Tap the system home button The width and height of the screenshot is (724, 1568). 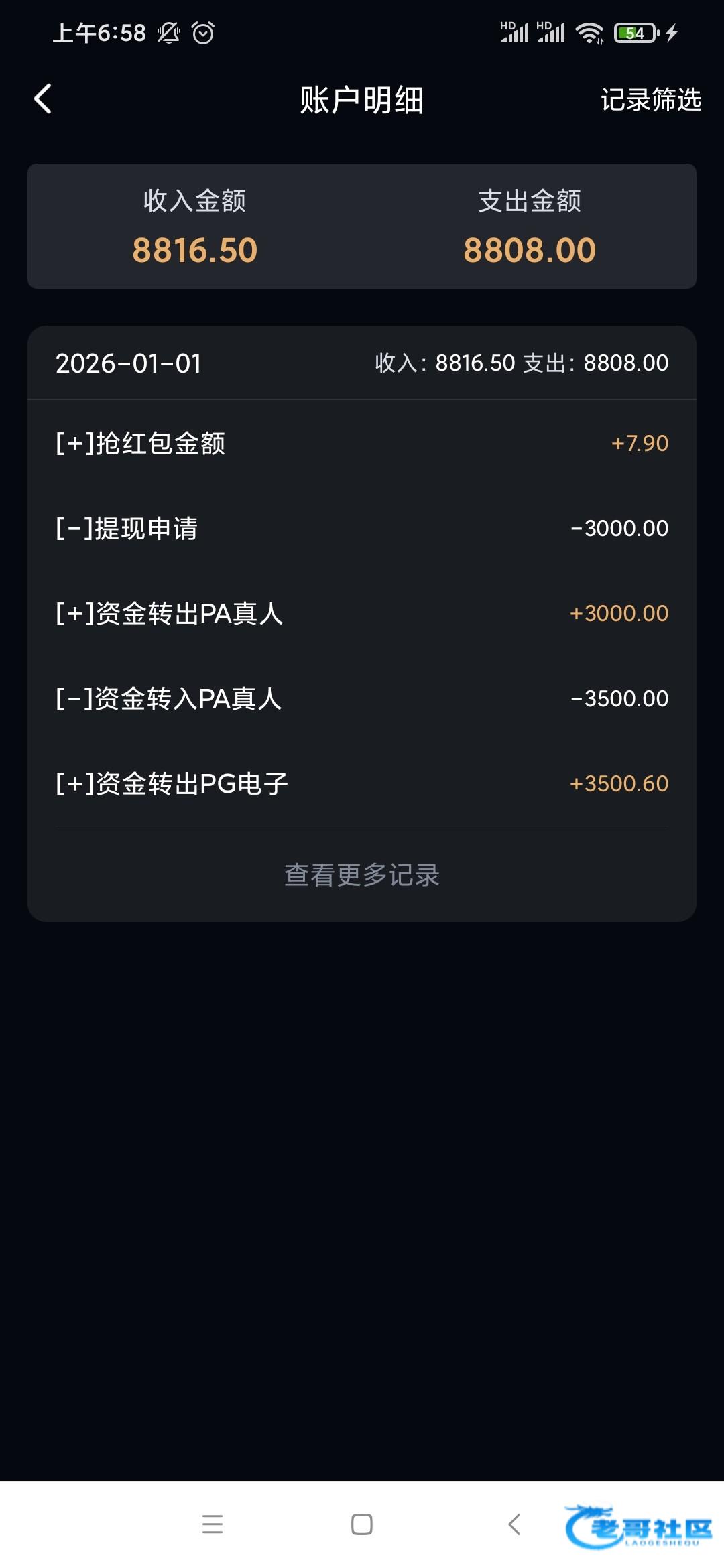pos(361,1524)
